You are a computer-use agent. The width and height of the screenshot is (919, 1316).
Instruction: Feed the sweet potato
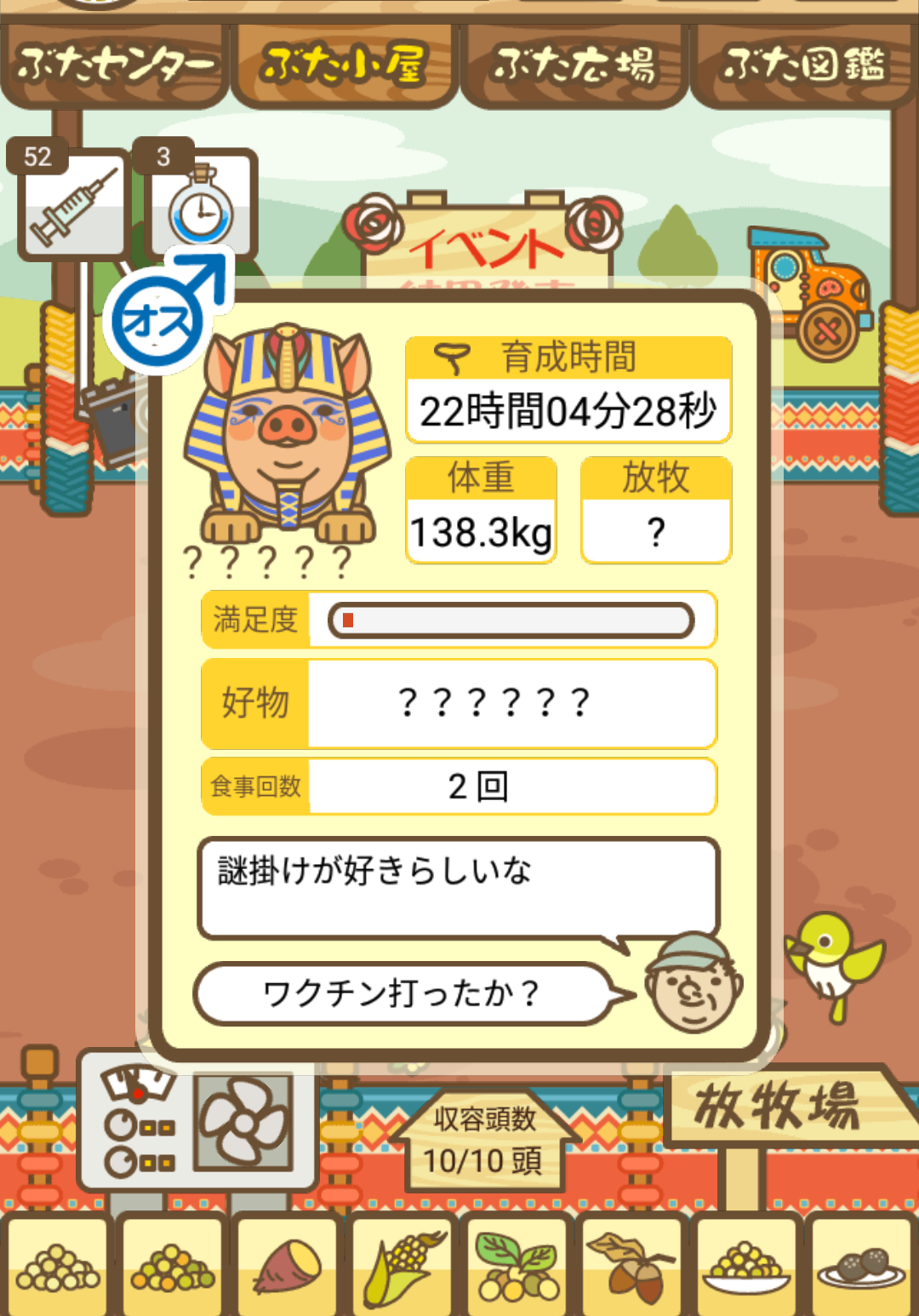[x=287, y=1266]
